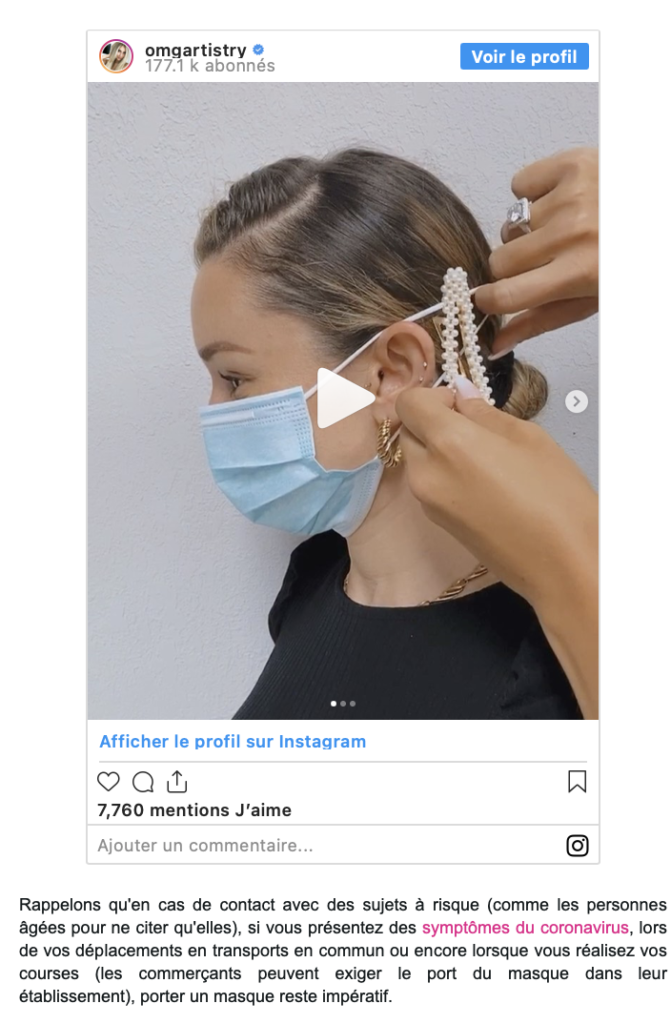Screen dimensions: 671x1024
Task: Share this Instagram post
Action: point(177,782)
